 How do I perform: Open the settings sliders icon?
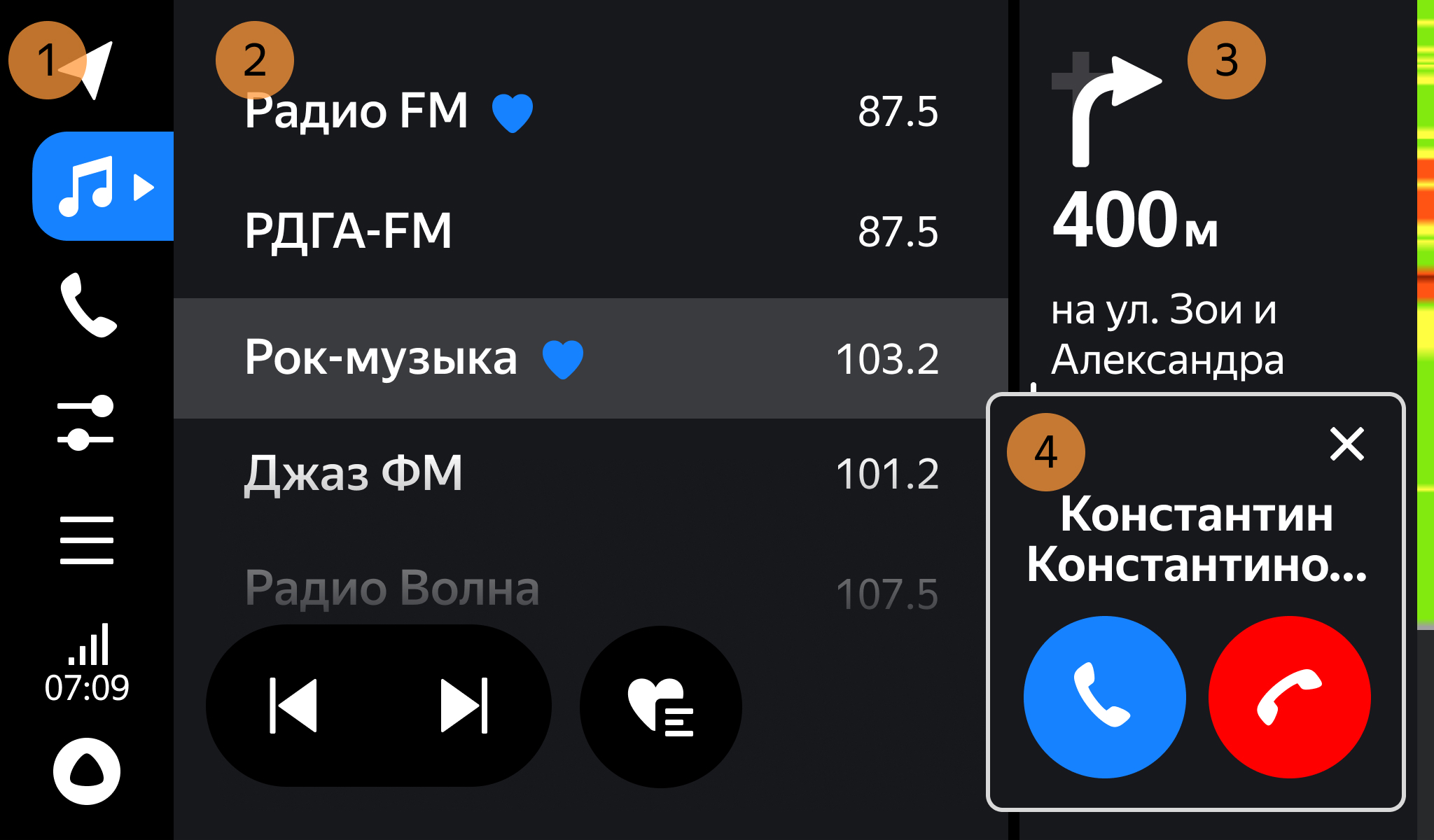[x=85, y=423]
